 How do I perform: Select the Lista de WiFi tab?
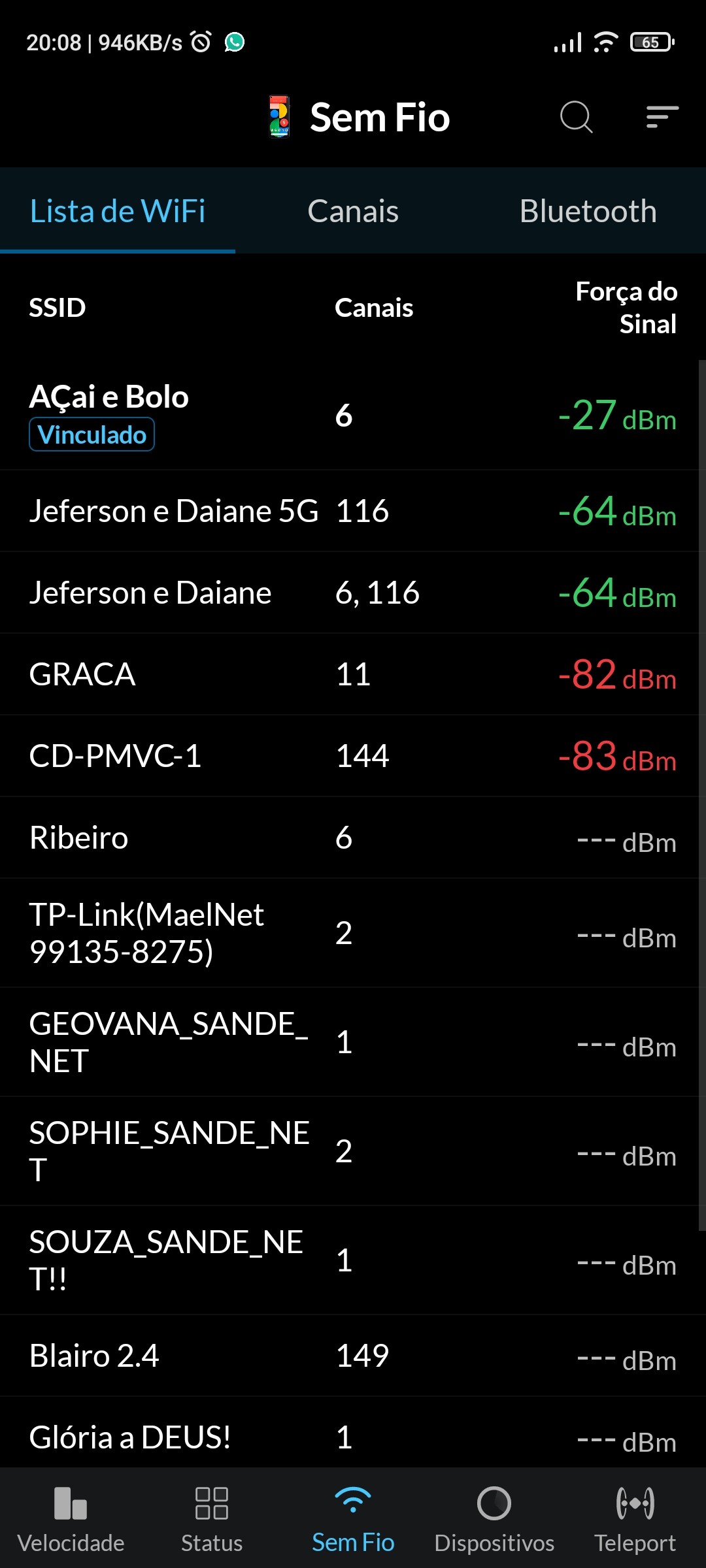click(x=118, y=211)
